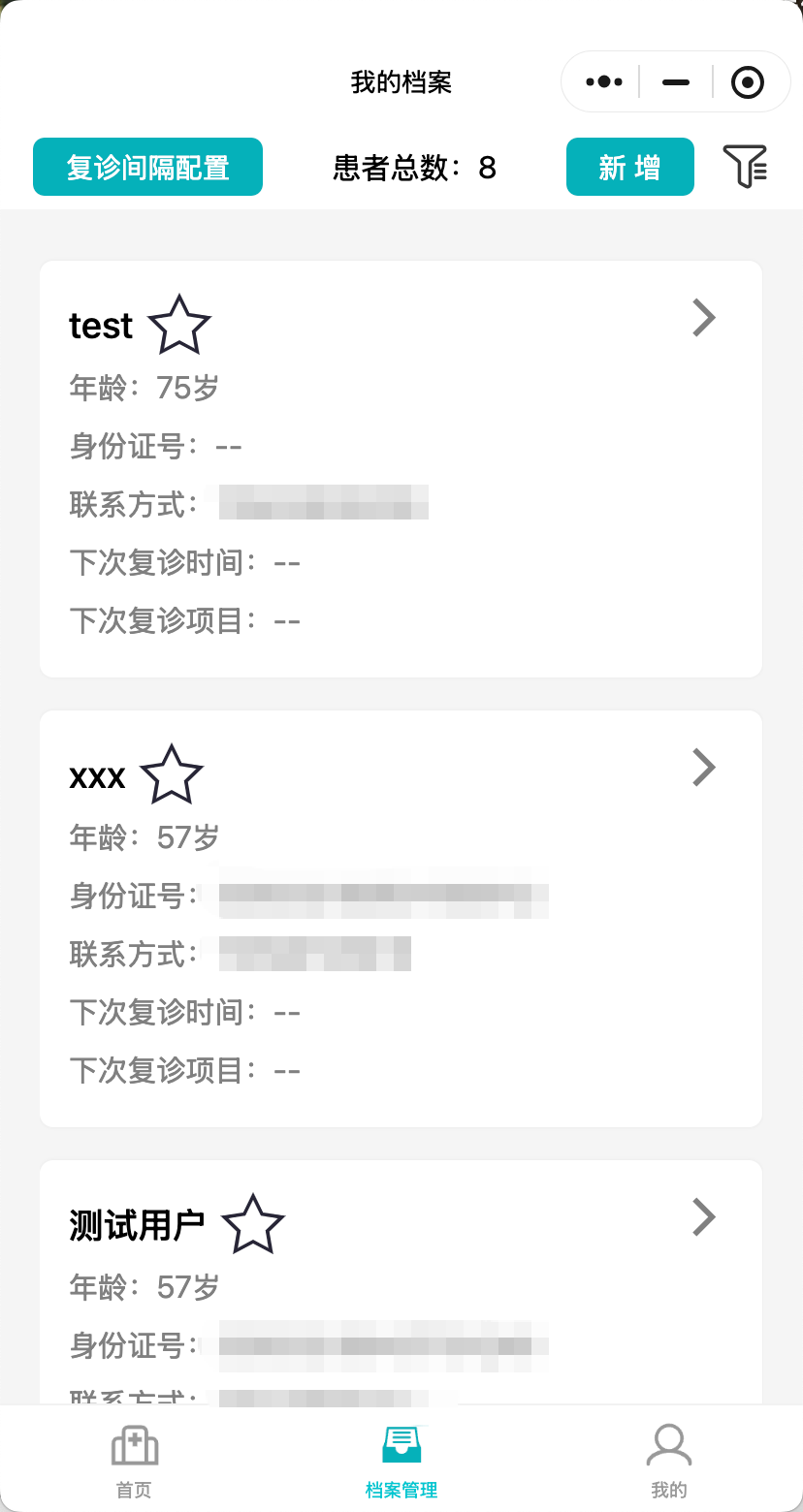
Task: Close the mini program via circle icon
Action: coord(747,82)
